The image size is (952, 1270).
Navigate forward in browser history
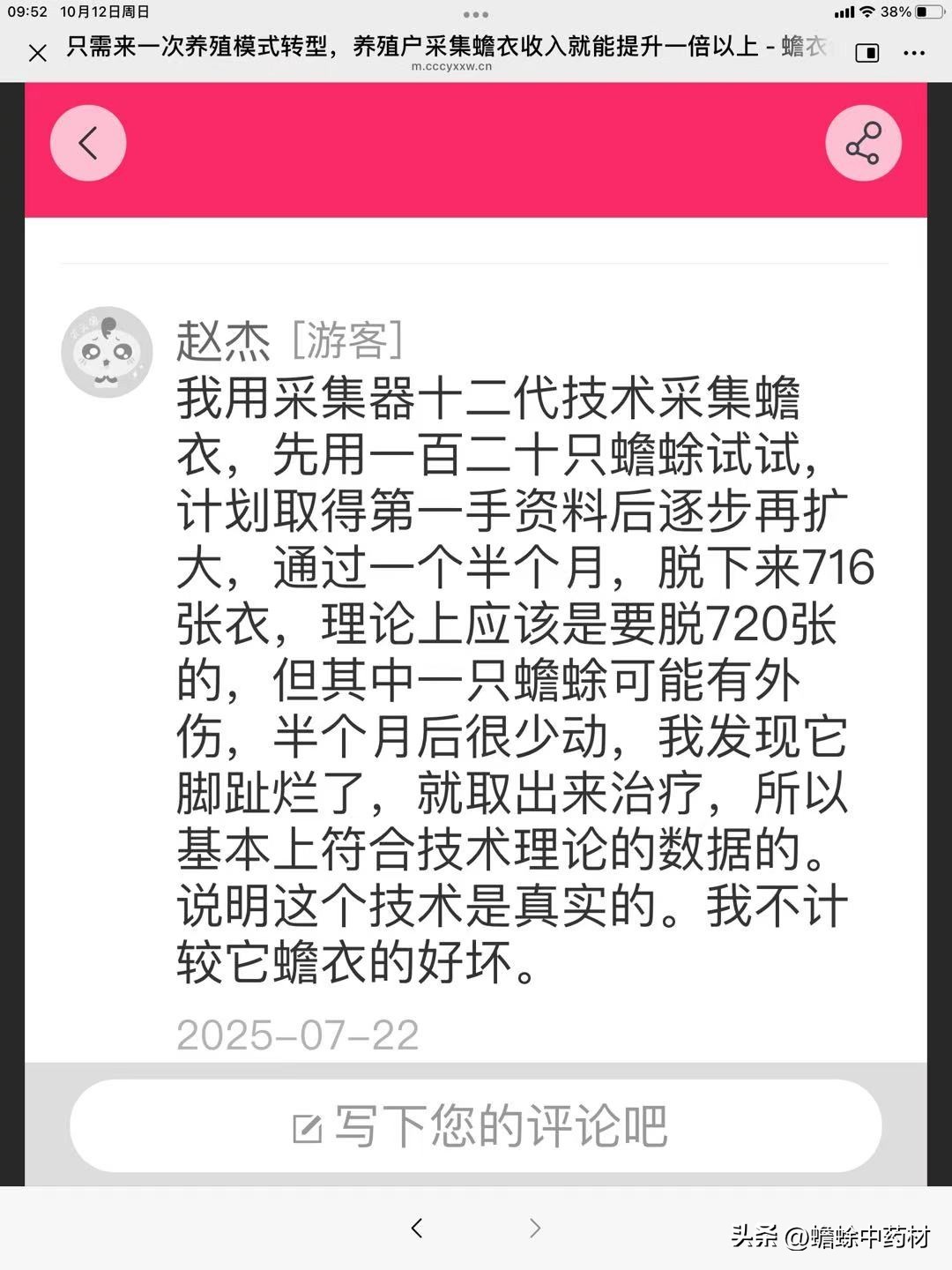pyautogui.click(x=534, y=1228)
